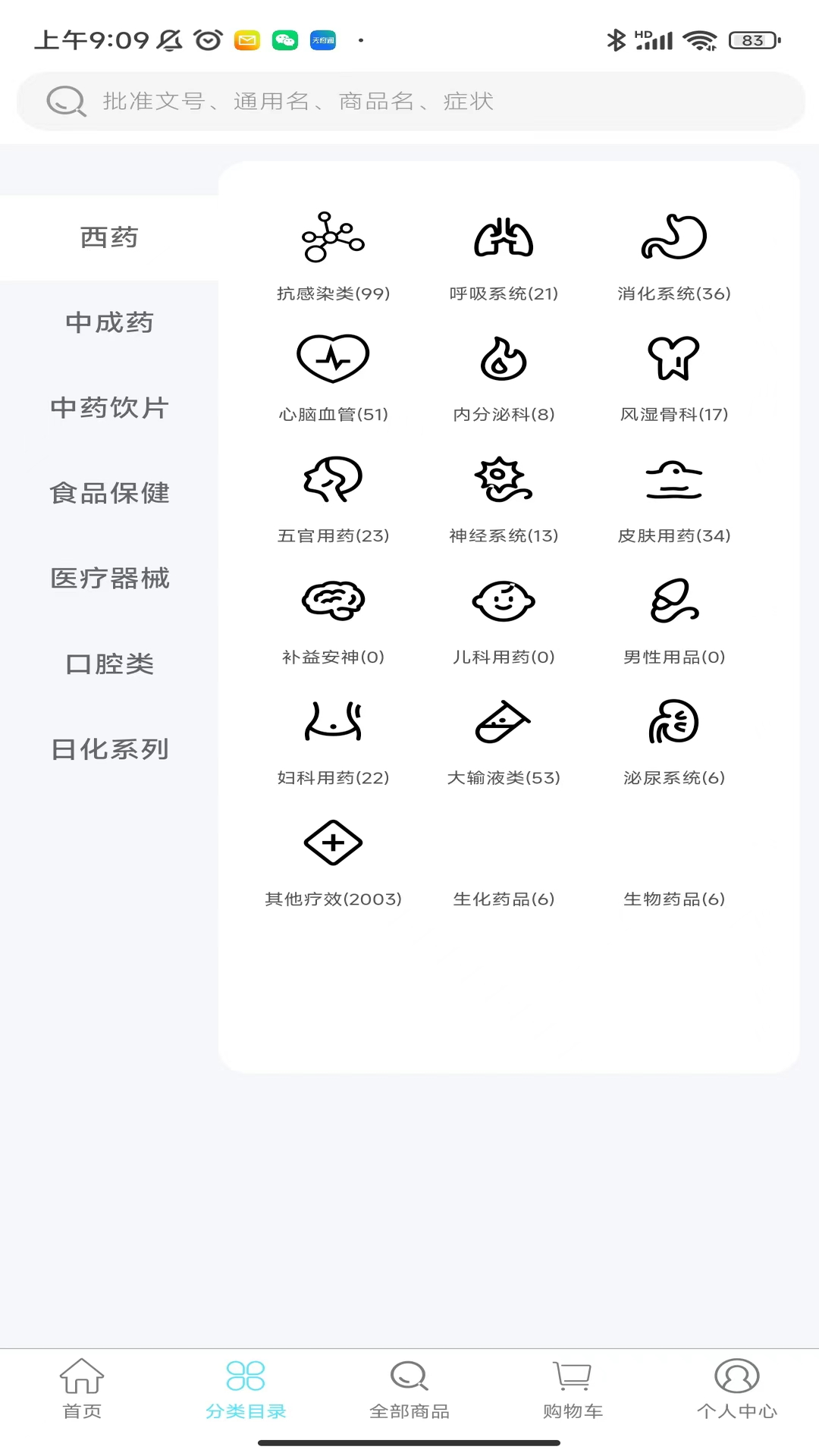Open the 口腔类 category
This screenshot has width=819, height=1456.
(109, 664)
